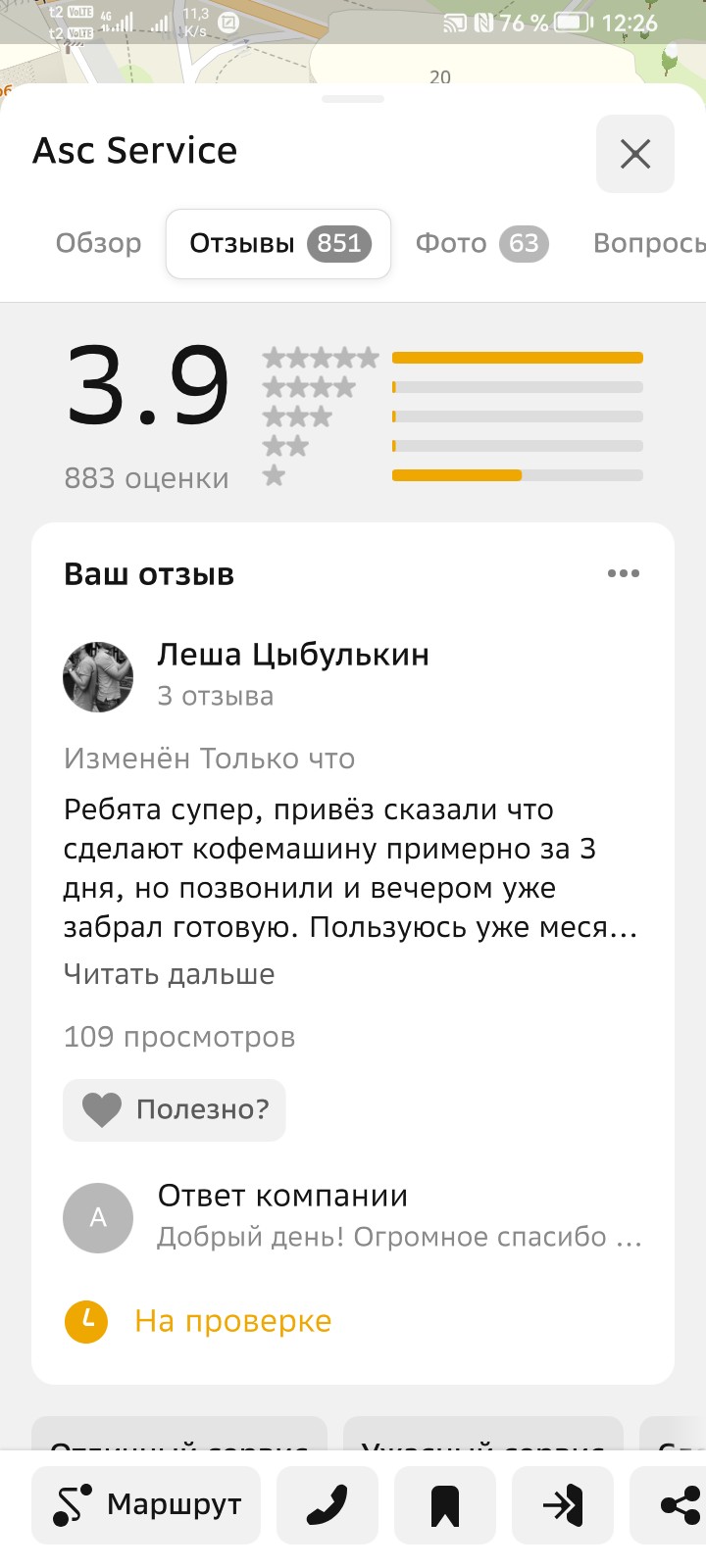Screen dimensions: 706x1568
Task: Open Леша Цыбулькин's profile picture
Action: pyautogui.click(x=98, y=676)
